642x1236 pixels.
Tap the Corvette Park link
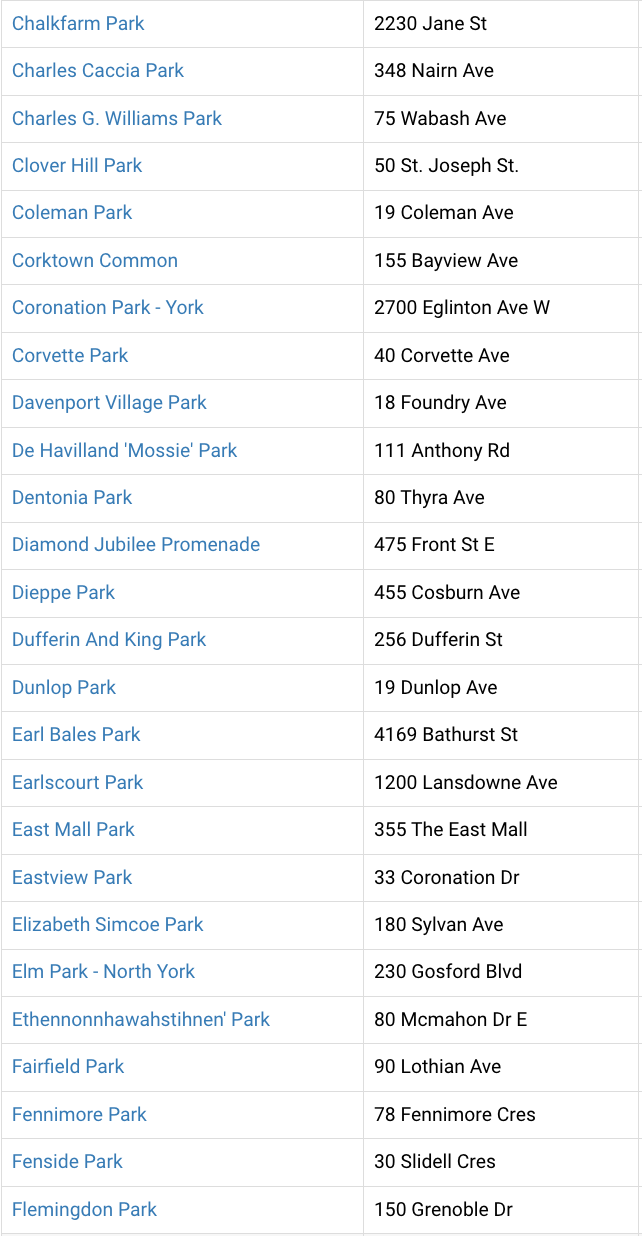[x=70, y=355]
